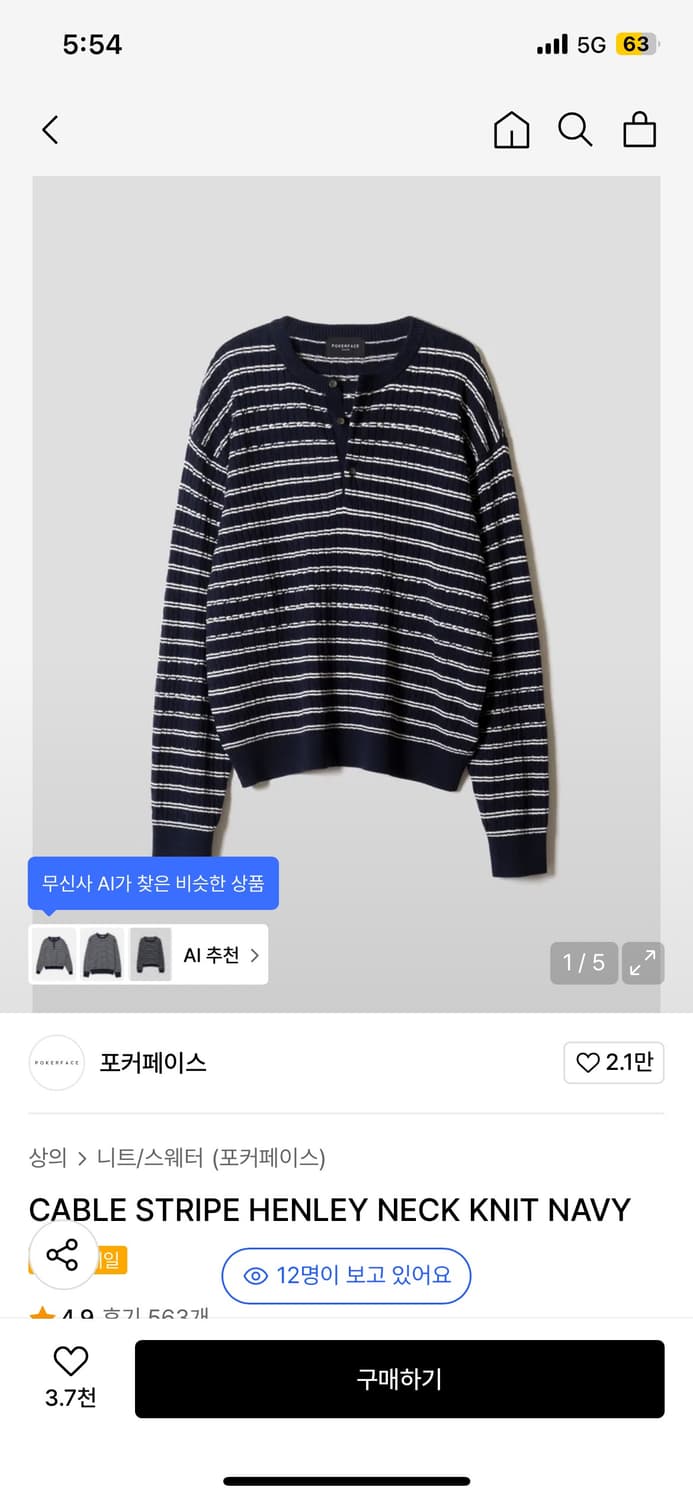Open the Musinsa home icon
The image size is (693, 1500).
pyautogui.click(x=512, y=130)
